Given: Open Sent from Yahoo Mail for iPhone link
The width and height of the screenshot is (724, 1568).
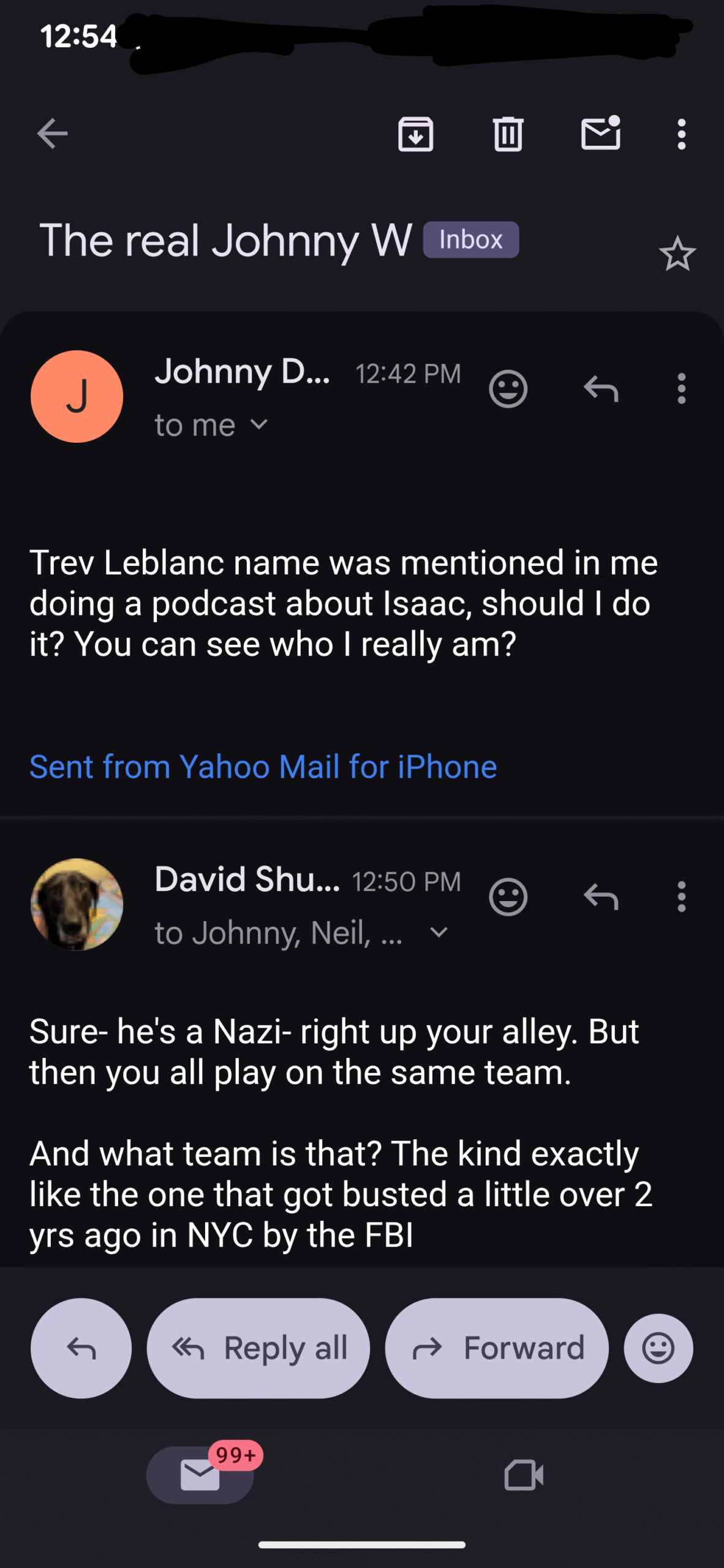Looking at the screenshot, I should [263, 766].
